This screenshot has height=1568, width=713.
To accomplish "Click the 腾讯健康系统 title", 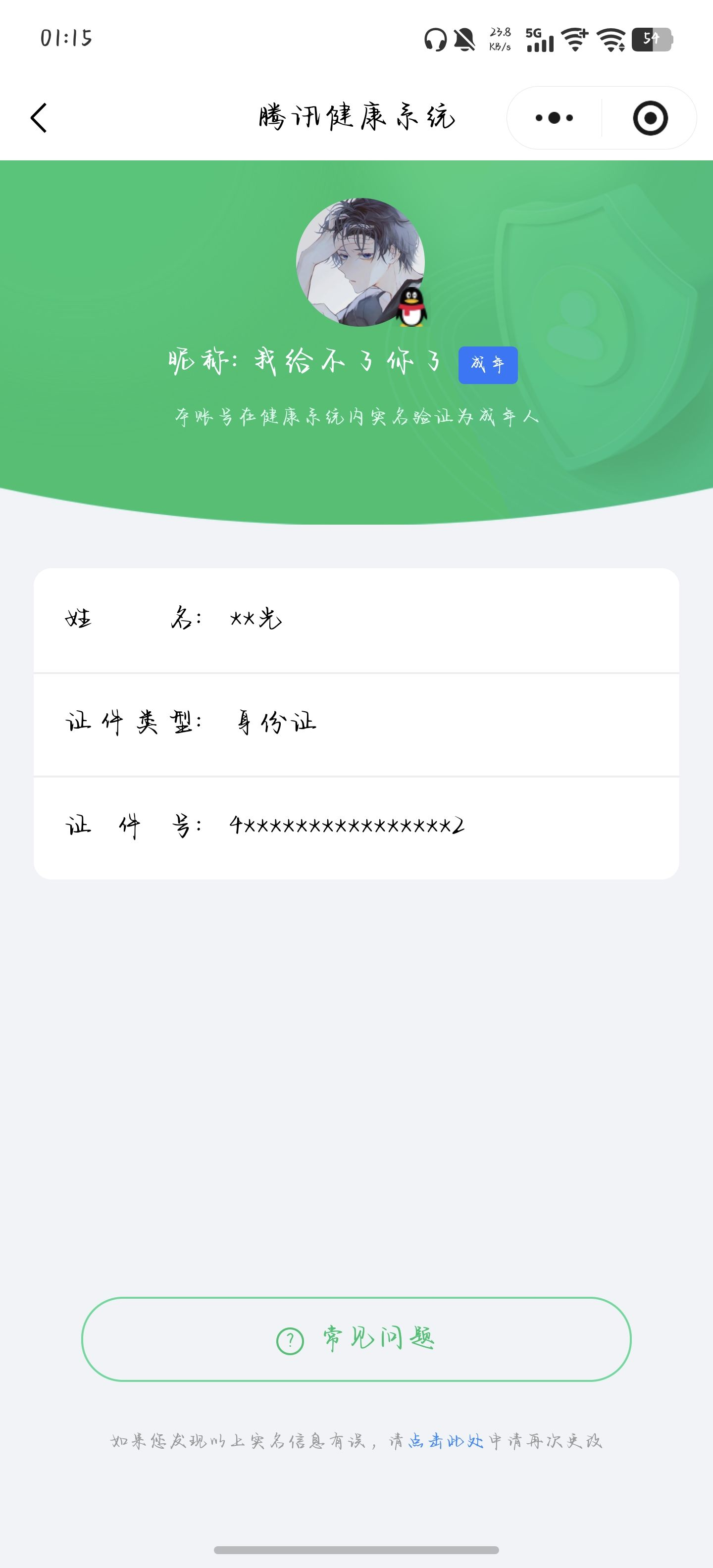I will 356,116.
